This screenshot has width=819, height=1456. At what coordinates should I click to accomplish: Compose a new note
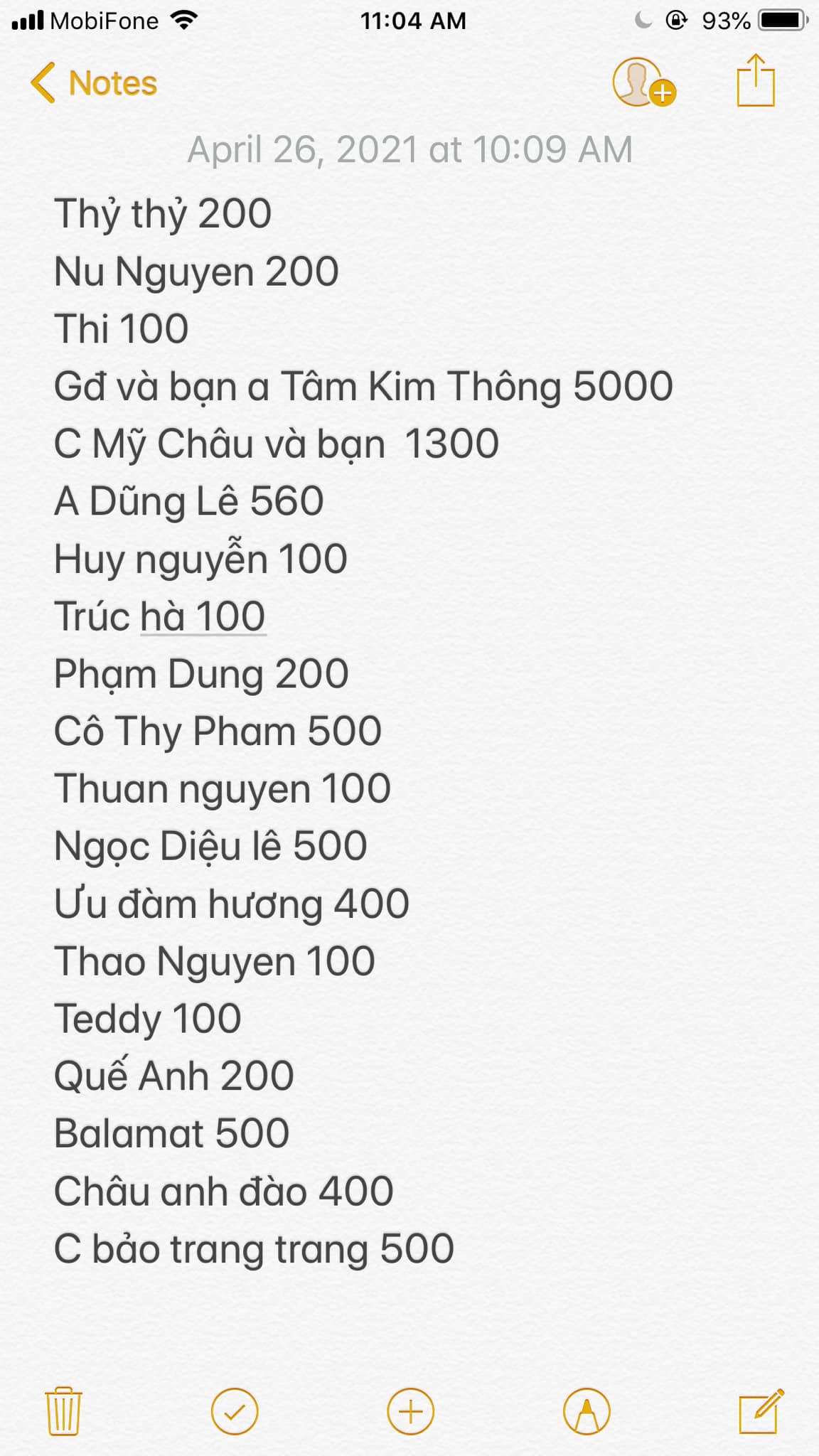pyautogui.click(x=761, y=1410)
